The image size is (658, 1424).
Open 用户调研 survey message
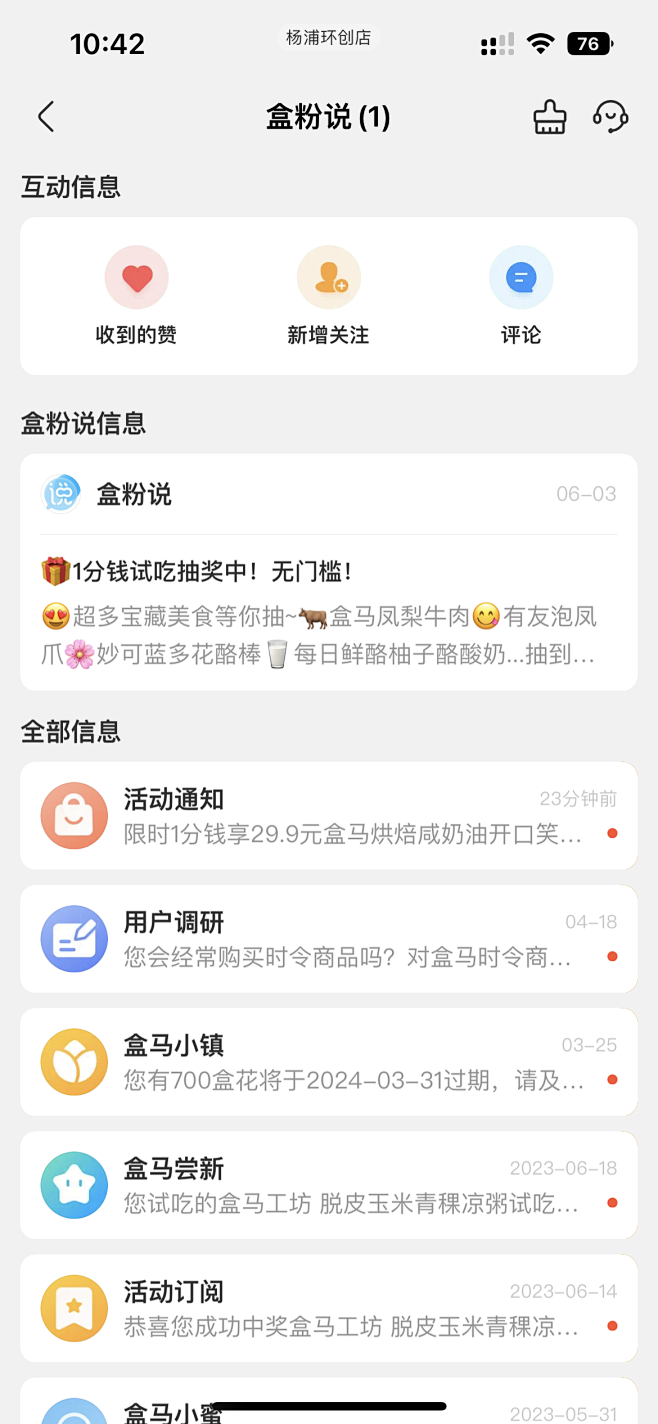click(x=329, y=939)
